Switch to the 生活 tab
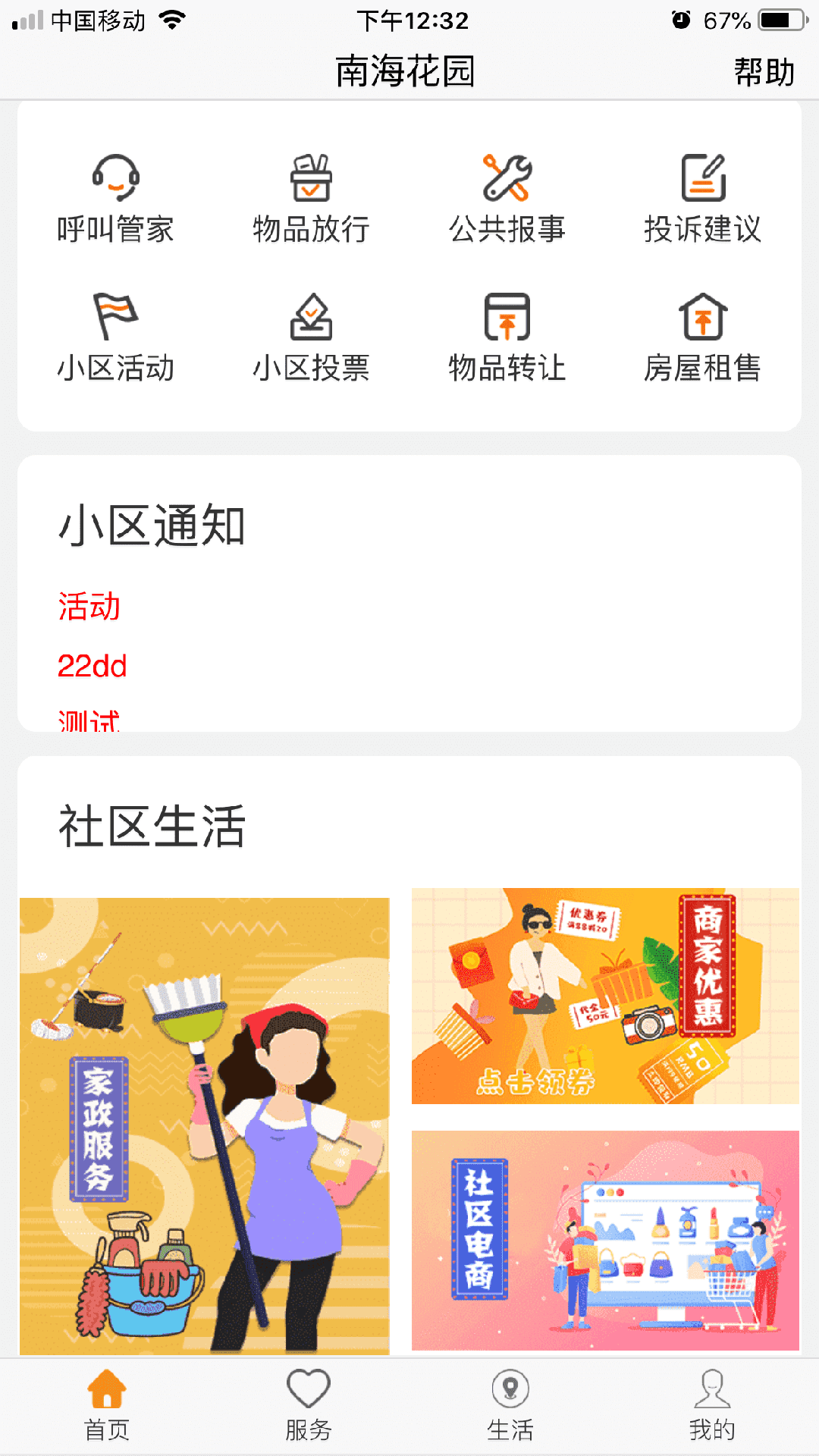Screen dimensions: 819x1456 coord(510,1405)
